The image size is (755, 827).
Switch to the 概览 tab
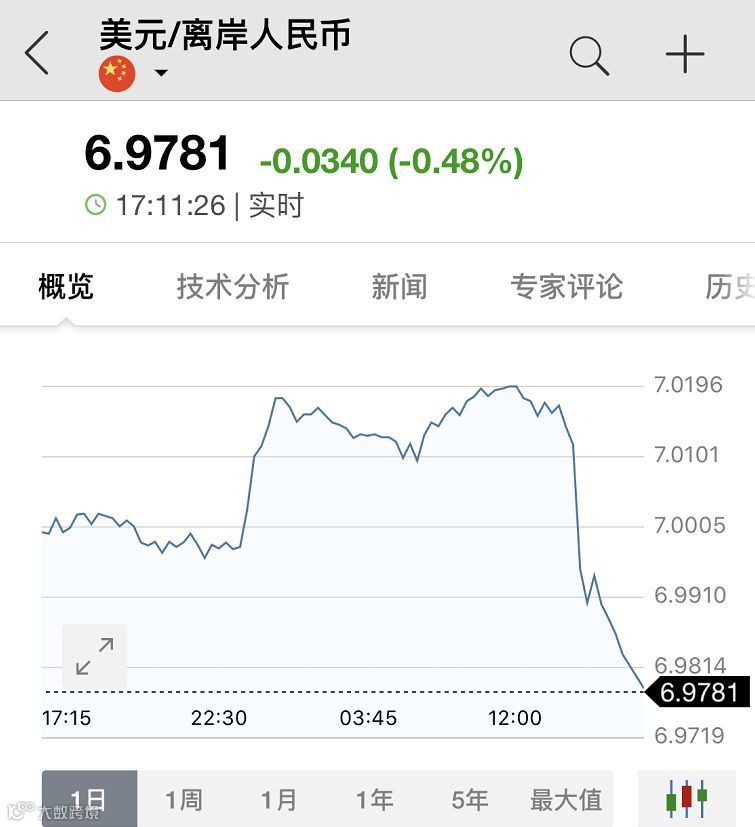coord(66,287)
